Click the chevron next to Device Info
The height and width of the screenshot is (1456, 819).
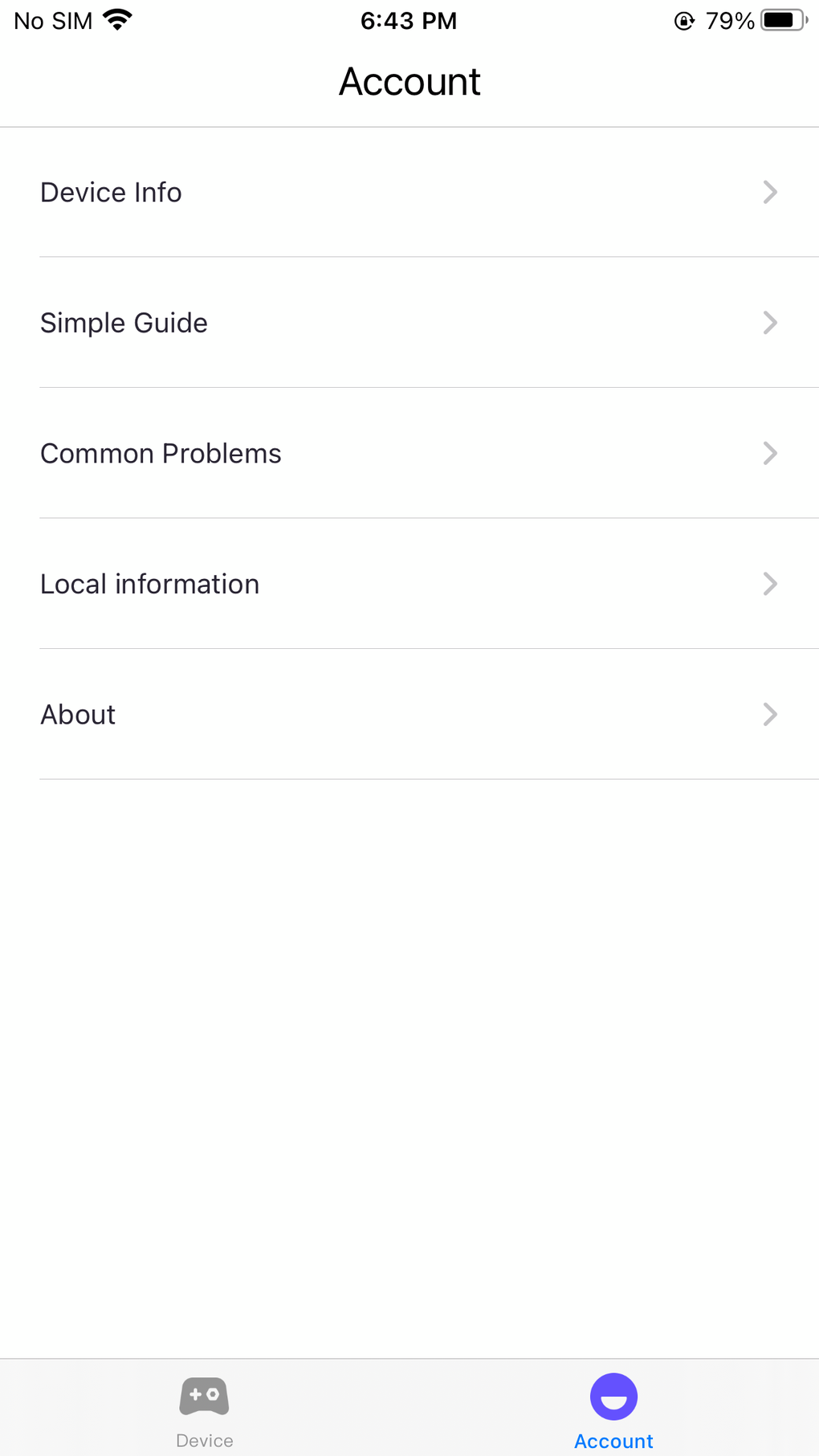770,192
